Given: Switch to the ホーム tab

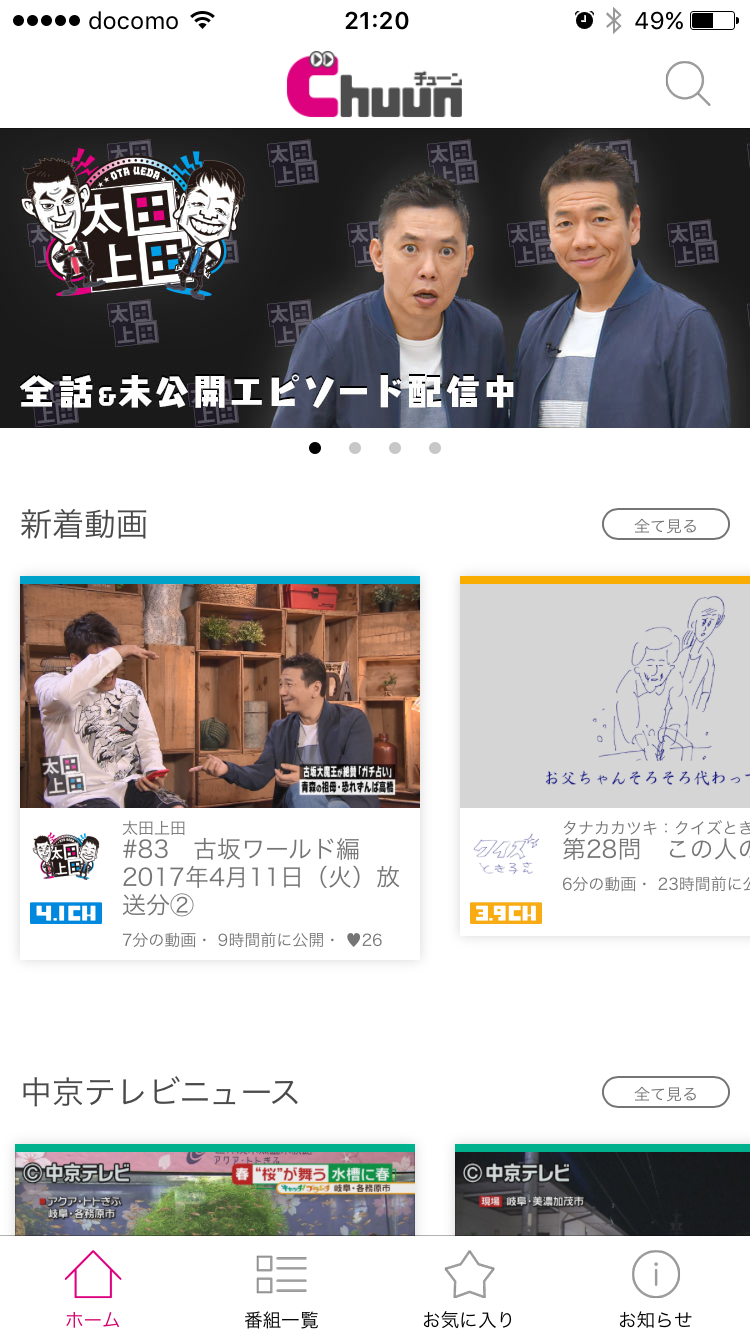Looking at the screenshot, I should tap(93, 1288).
